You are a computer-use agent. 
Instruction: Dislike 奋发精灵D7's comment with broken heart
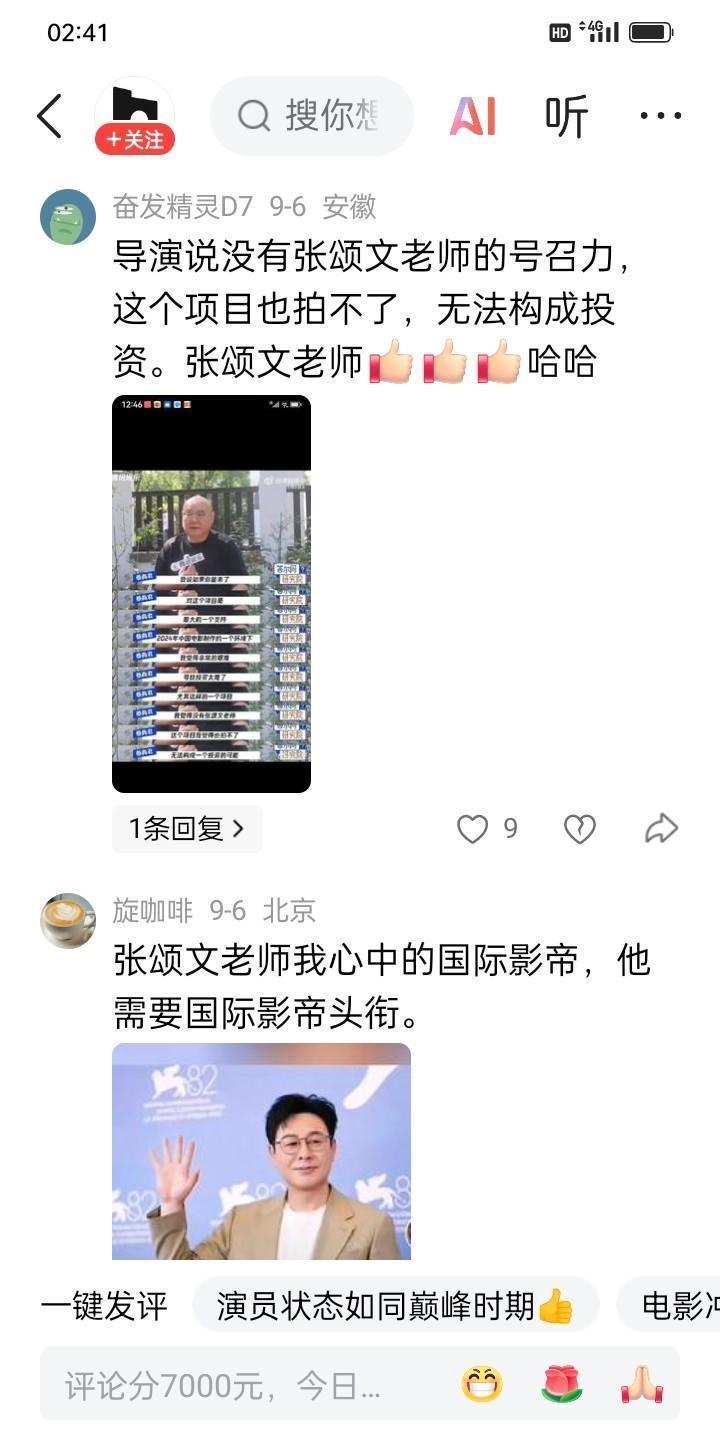580,829
